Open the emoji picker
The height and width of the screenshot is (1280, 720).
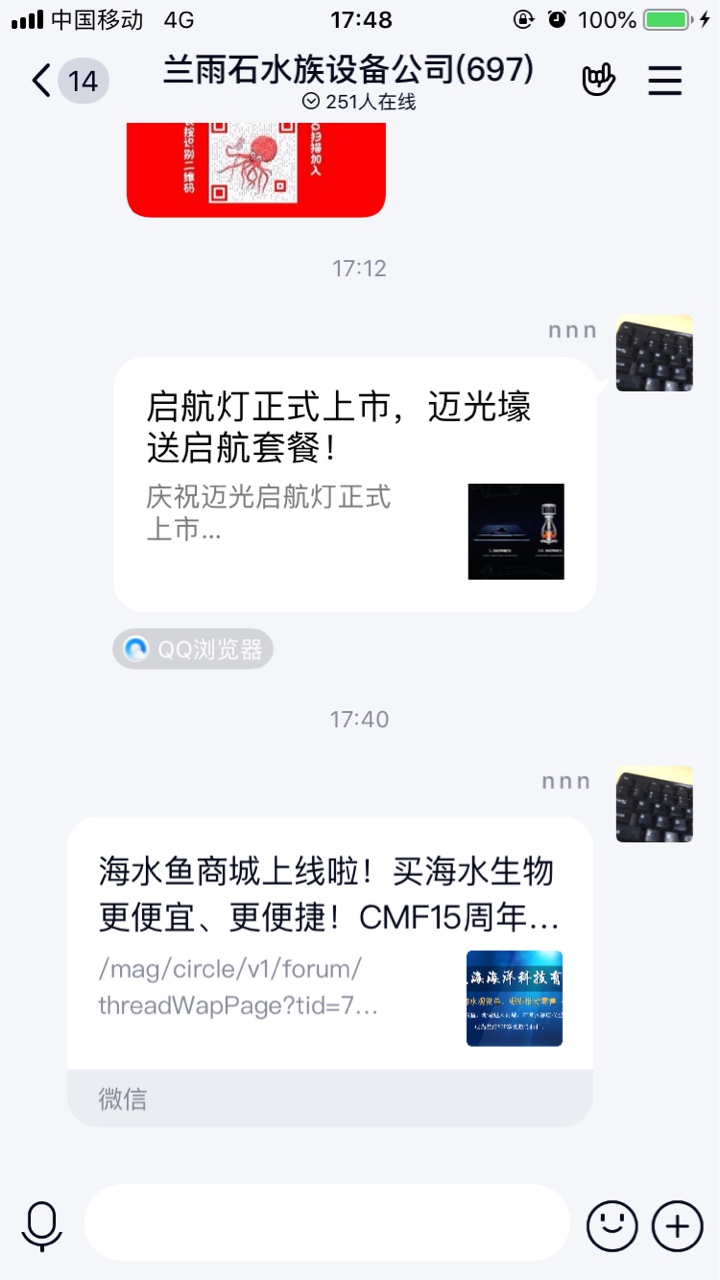coord(611,1224)
